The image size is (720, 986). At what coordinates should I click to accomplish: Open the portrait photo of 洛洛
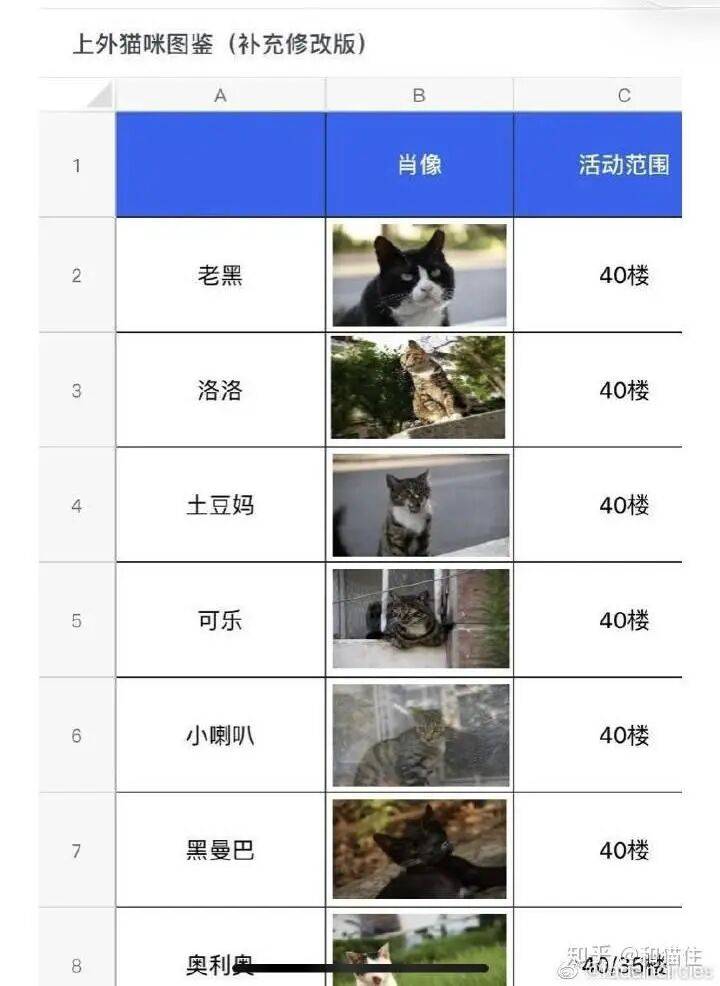coord(419,388)
